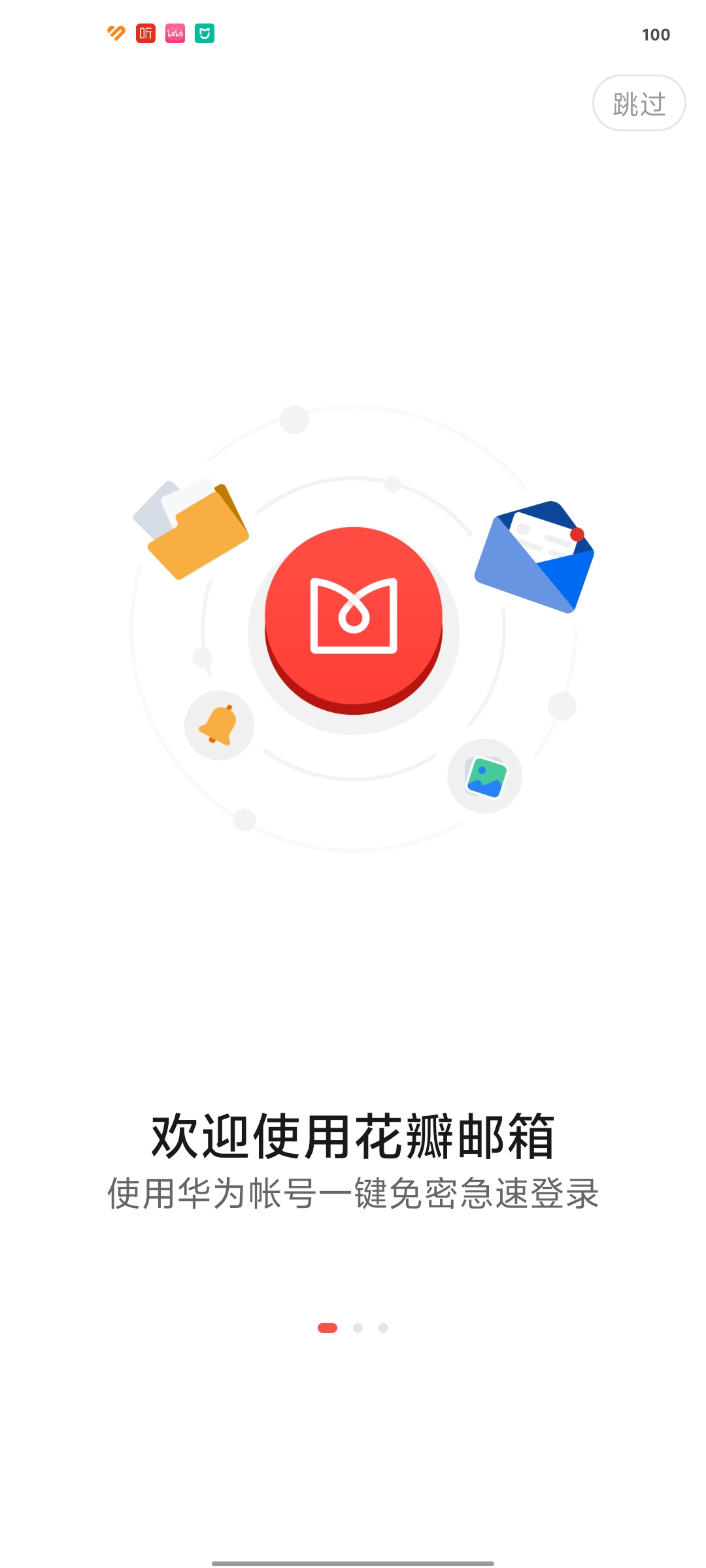
Task: Tap the 跳过 skip button
Action: (x=639, y=103)
